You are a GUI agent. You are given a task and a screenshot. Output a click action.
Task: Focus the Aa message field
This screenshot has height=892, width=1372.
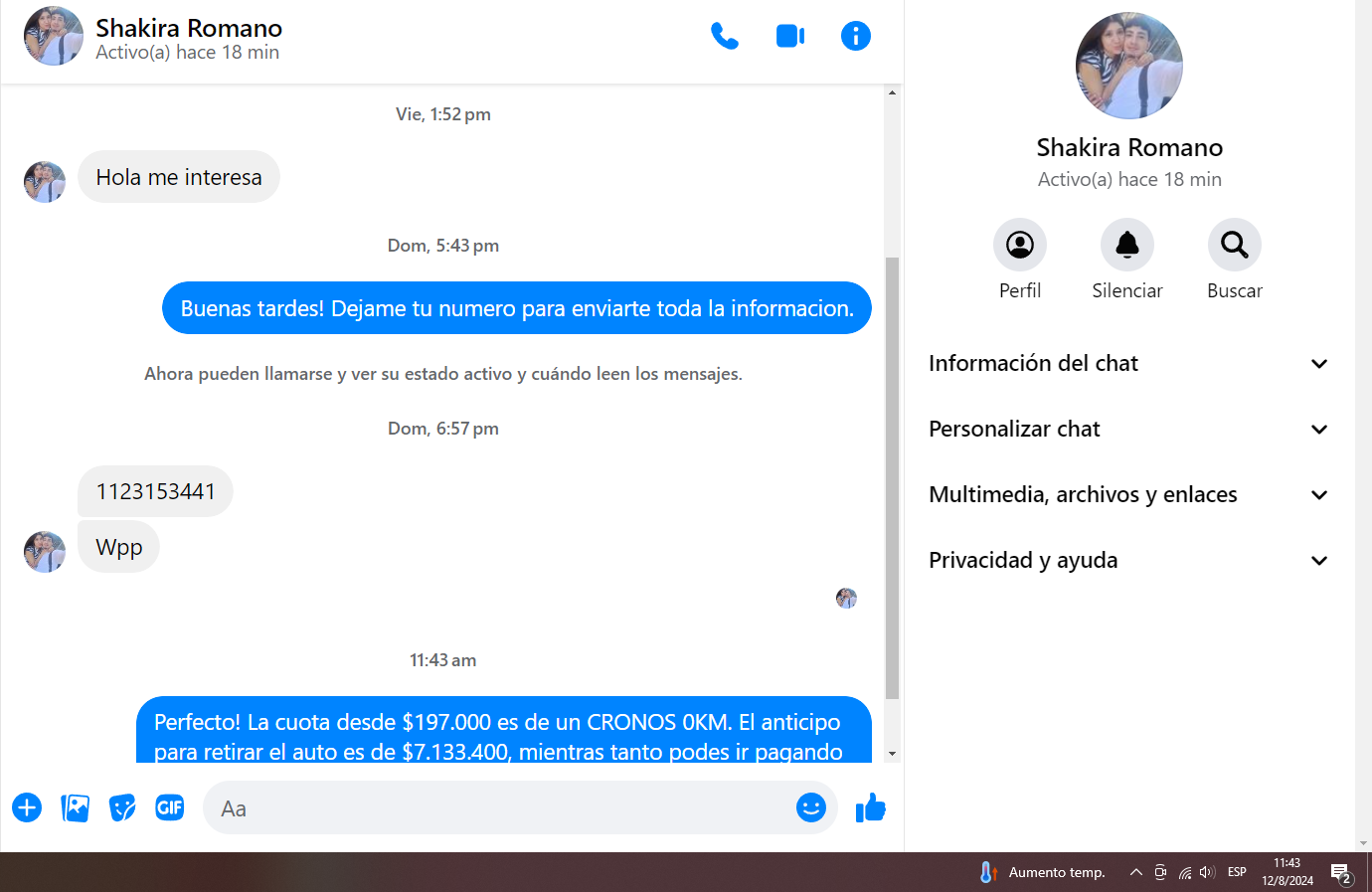[x=497, y=808]
